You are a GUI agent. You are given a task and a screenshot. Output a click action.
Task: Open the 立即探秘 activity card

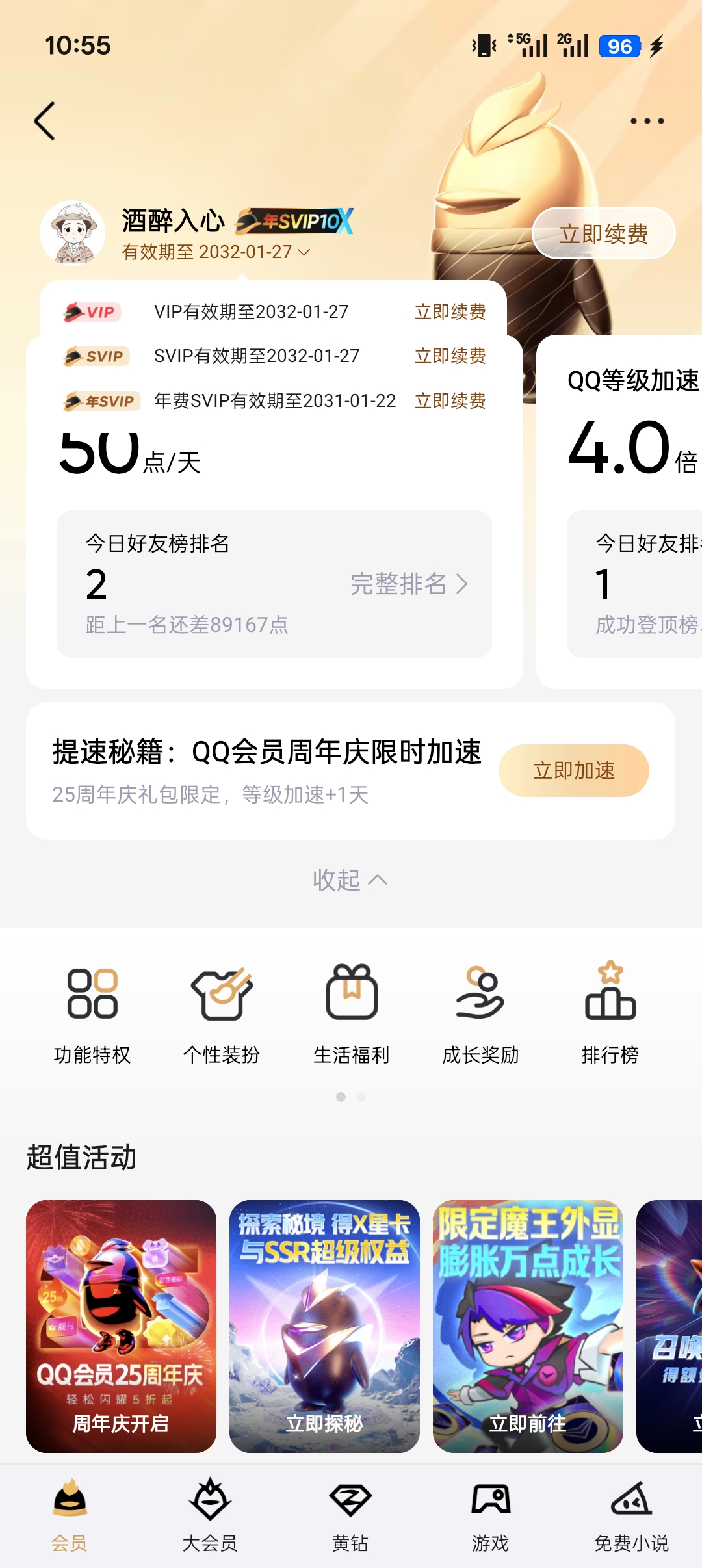coord(324,1326)
